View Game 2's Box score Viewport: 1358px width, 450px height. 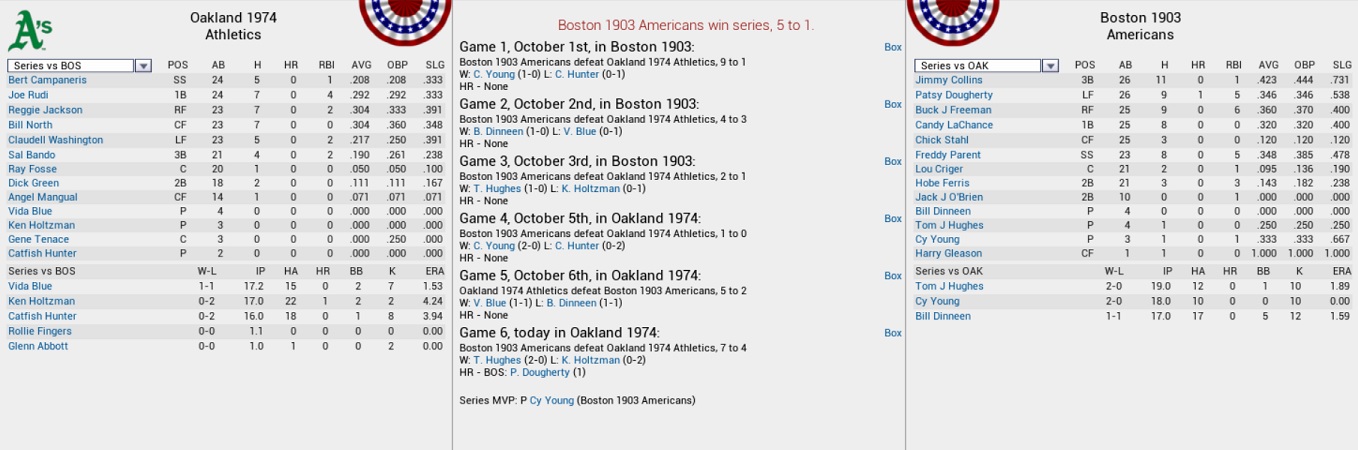point(892,104)
